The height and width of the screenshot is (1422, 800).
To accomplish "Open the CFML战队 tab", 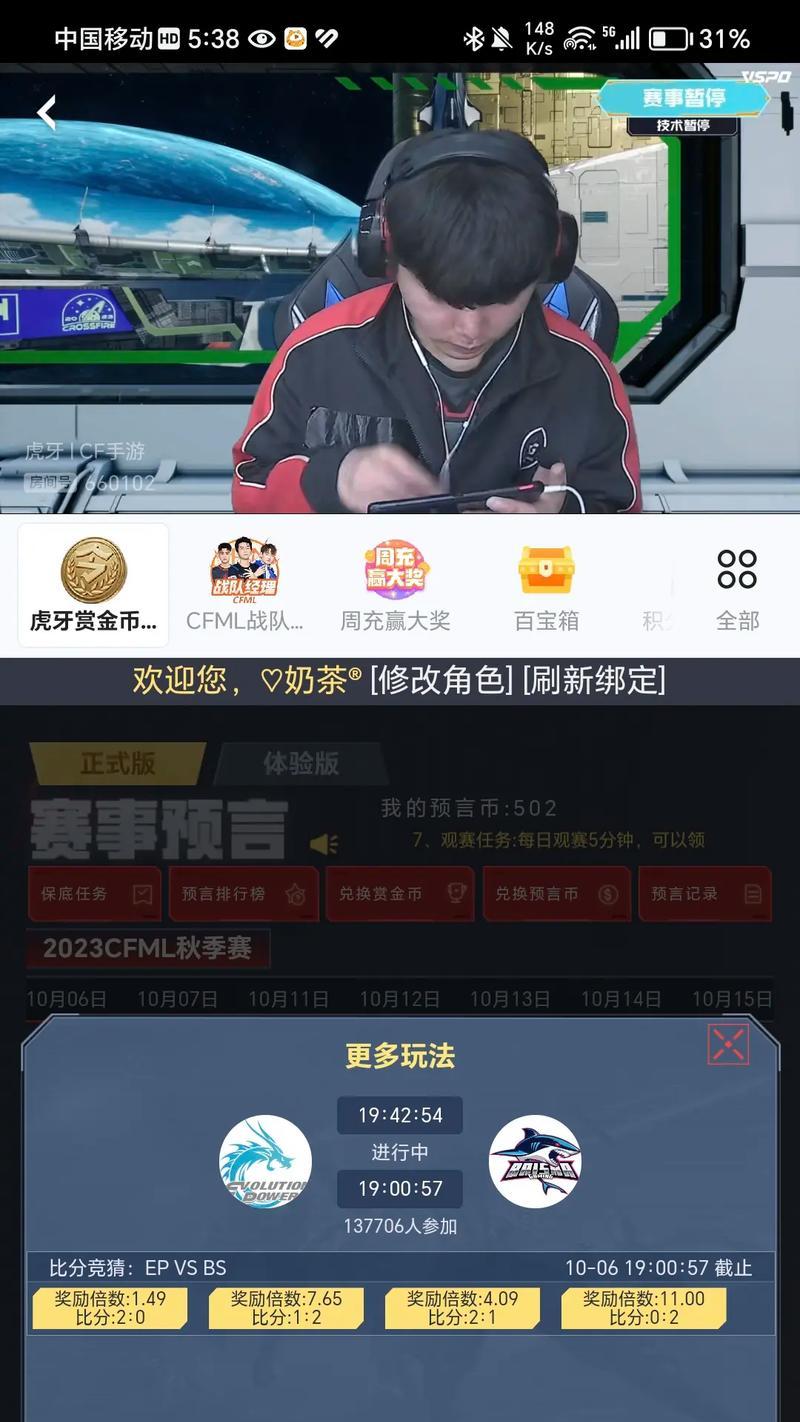I will pos(244,585).
